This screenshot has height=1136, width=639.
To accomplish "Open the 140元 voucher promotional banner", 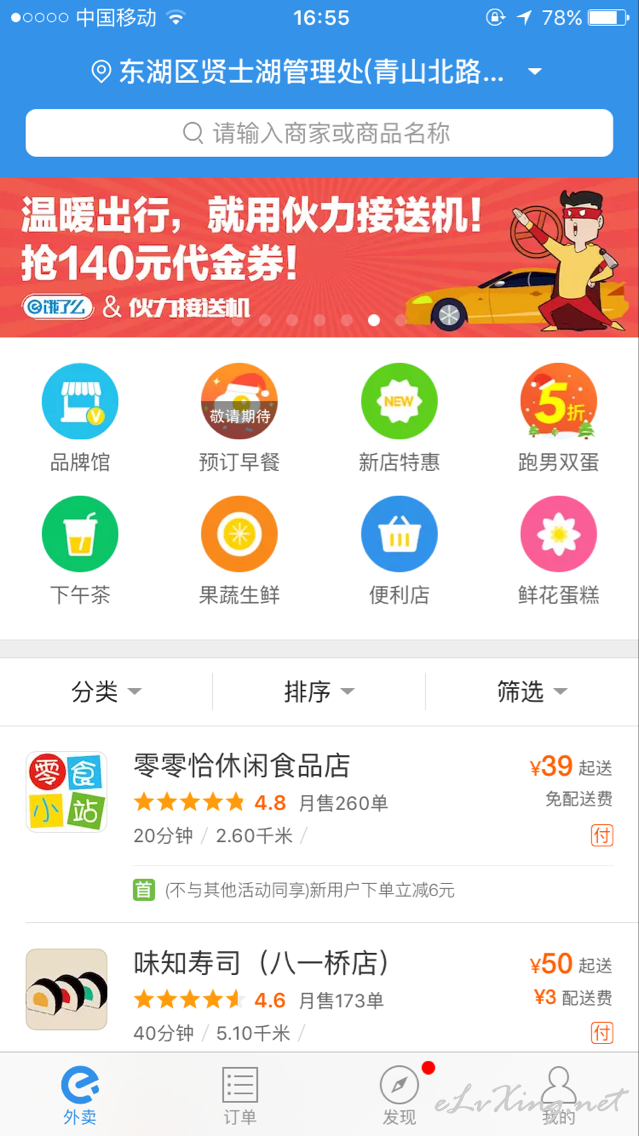I will click(x=320, y=257).
